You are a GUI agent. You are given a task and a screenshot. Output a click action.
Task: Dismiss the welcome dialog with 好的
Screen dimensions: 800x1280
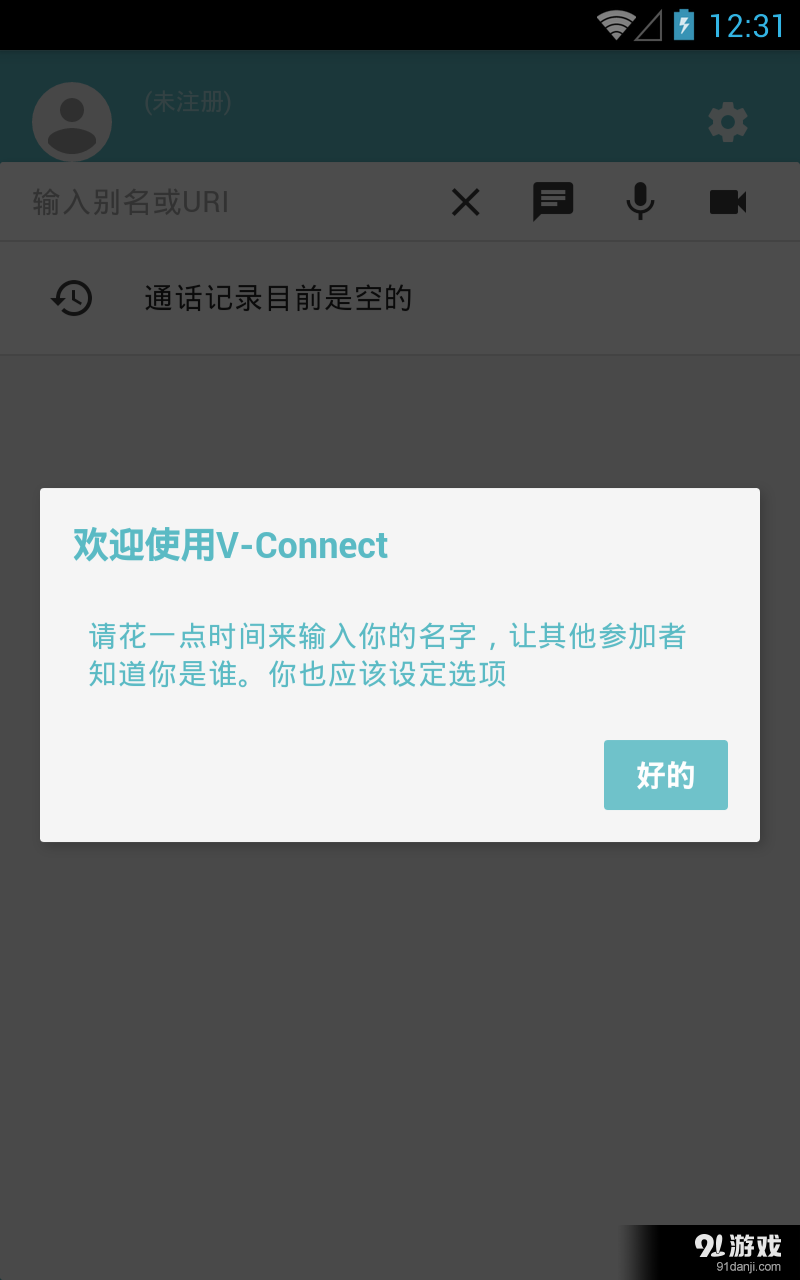point(665,774)
